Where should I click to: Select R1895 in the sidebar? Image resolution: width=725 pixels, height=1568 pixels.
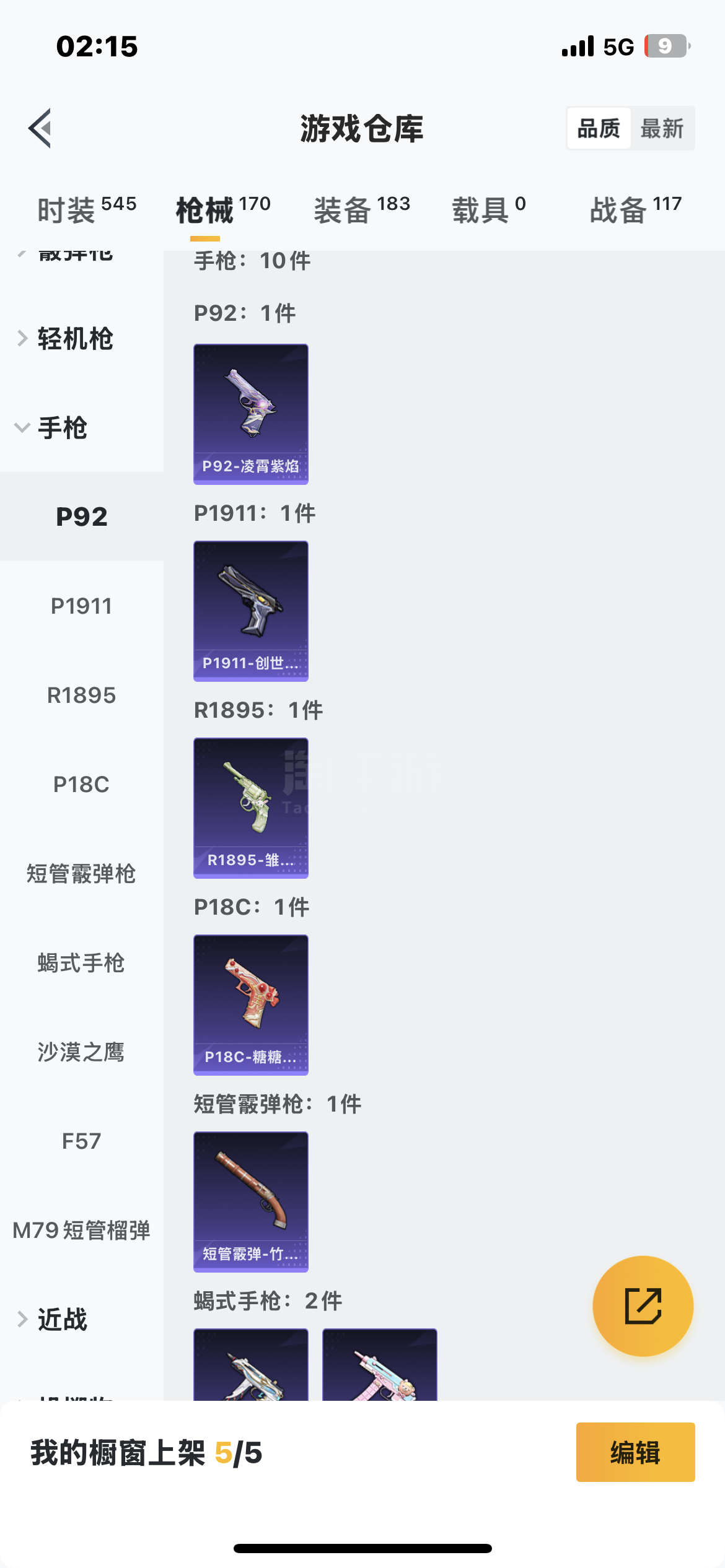[x=81, y=695]
